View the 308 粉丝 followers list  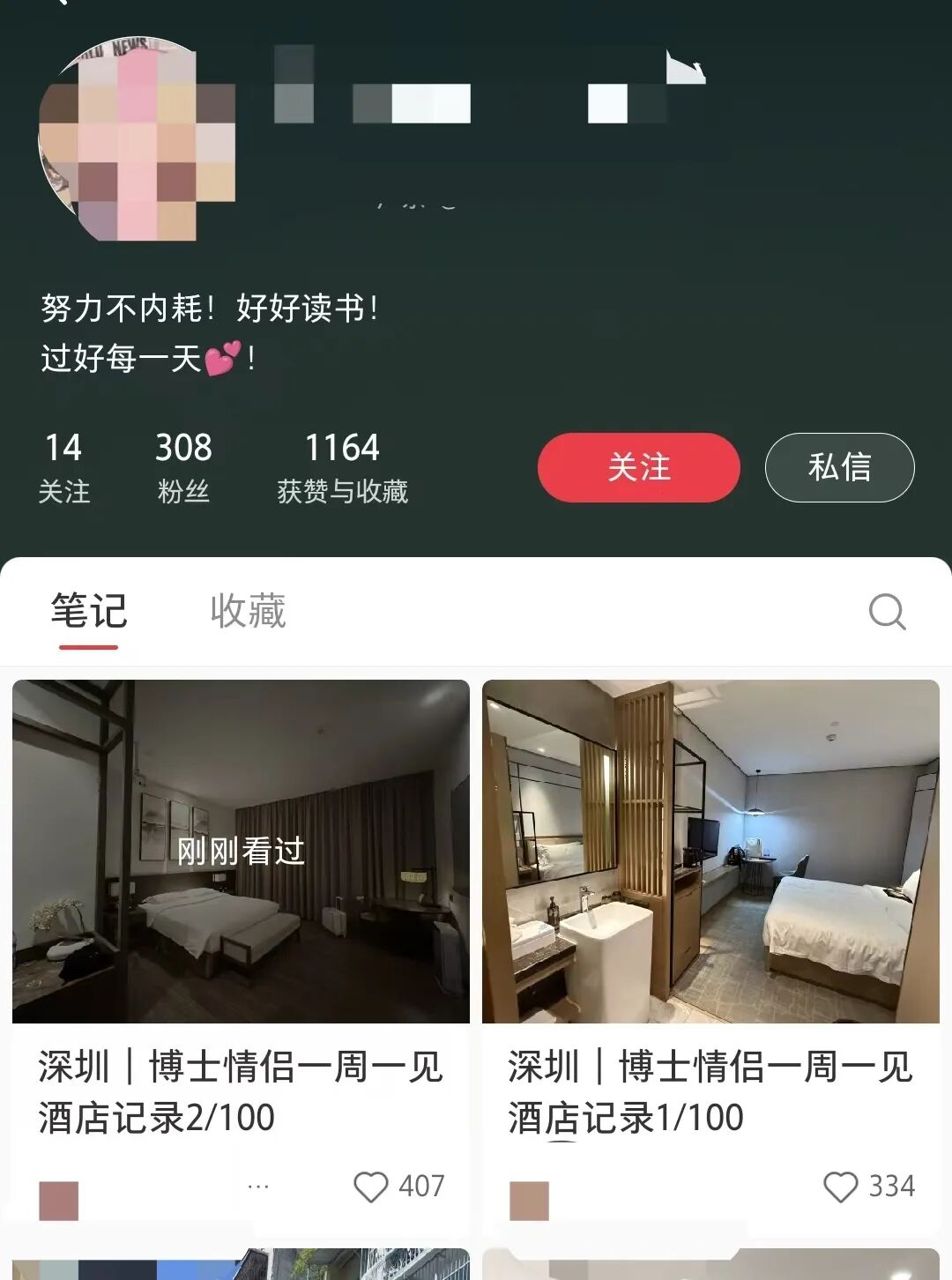click(x=183, y=467)
